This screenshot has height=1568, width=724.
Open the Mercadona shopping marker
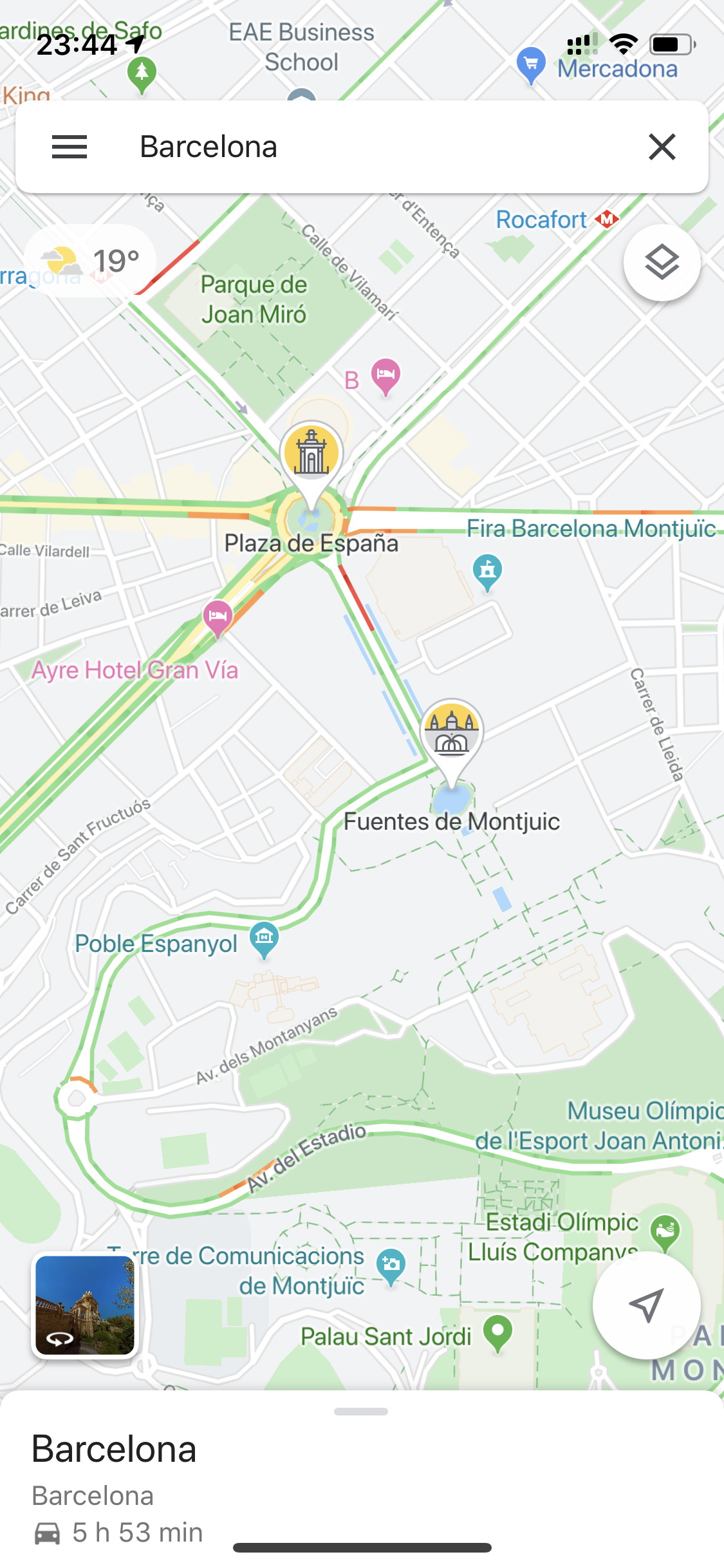(531, 65)
